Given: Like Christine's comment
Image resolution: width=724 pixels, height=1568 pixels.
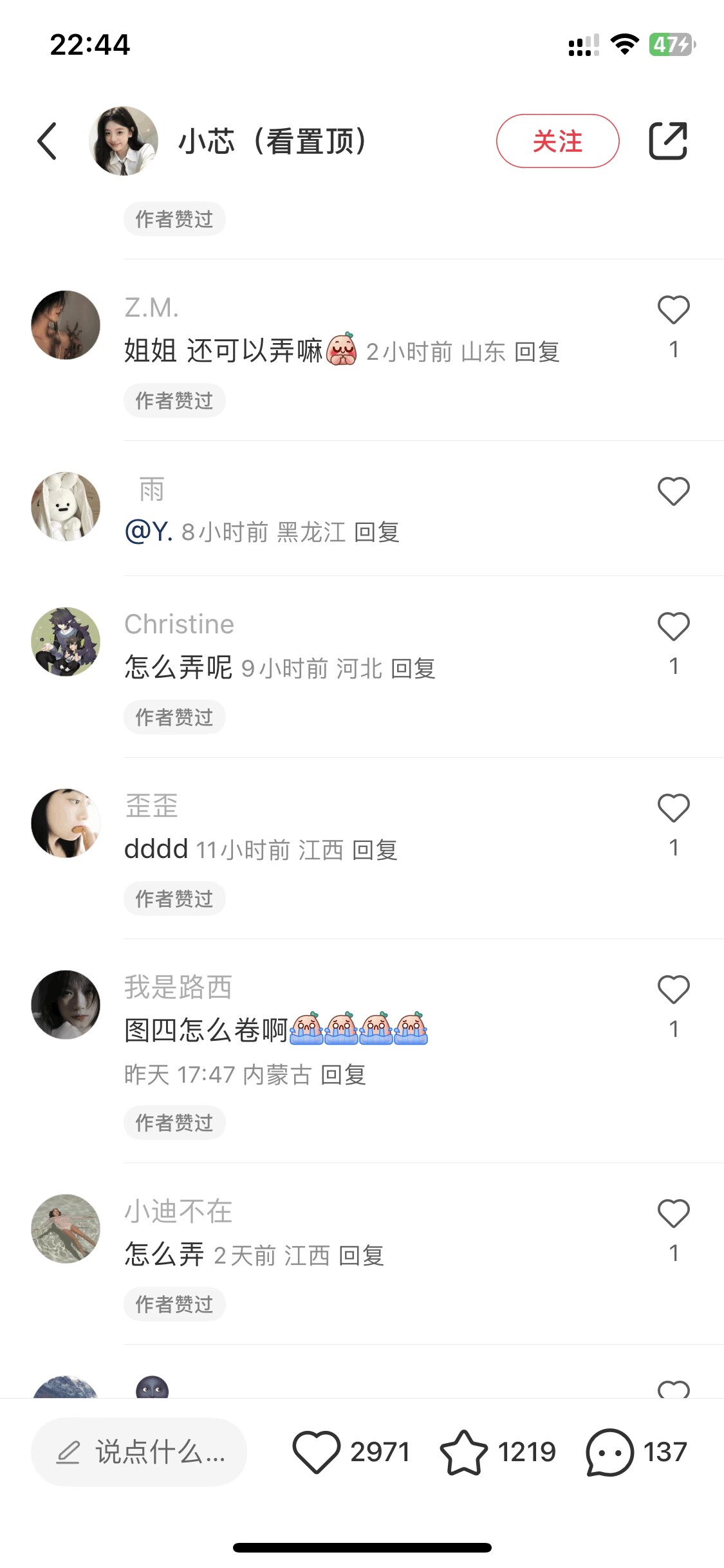Looking at the screenshot, I should (673, 627).
